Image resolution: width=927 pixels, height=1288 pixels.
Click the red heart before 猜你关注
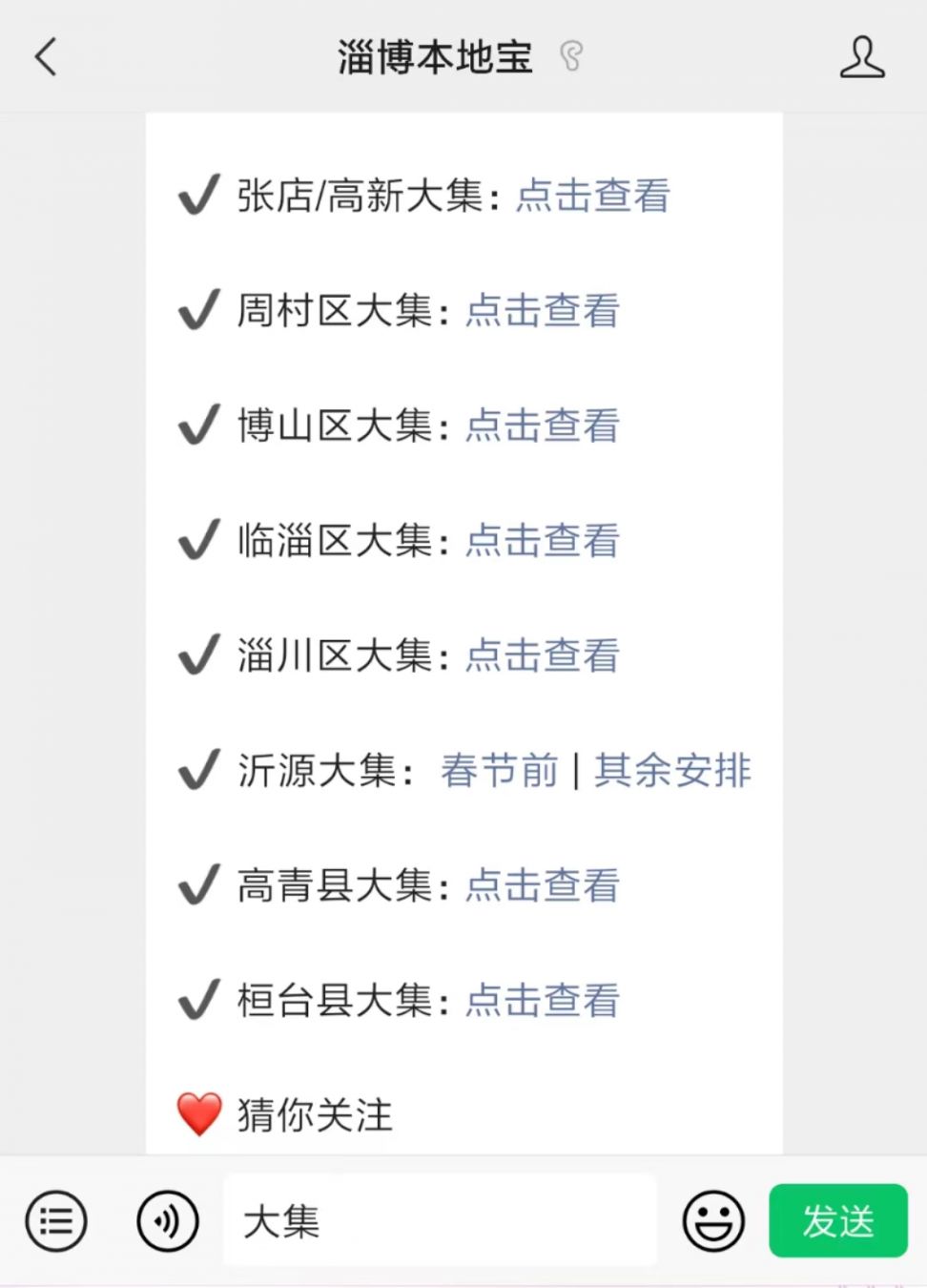(197, 1111)
